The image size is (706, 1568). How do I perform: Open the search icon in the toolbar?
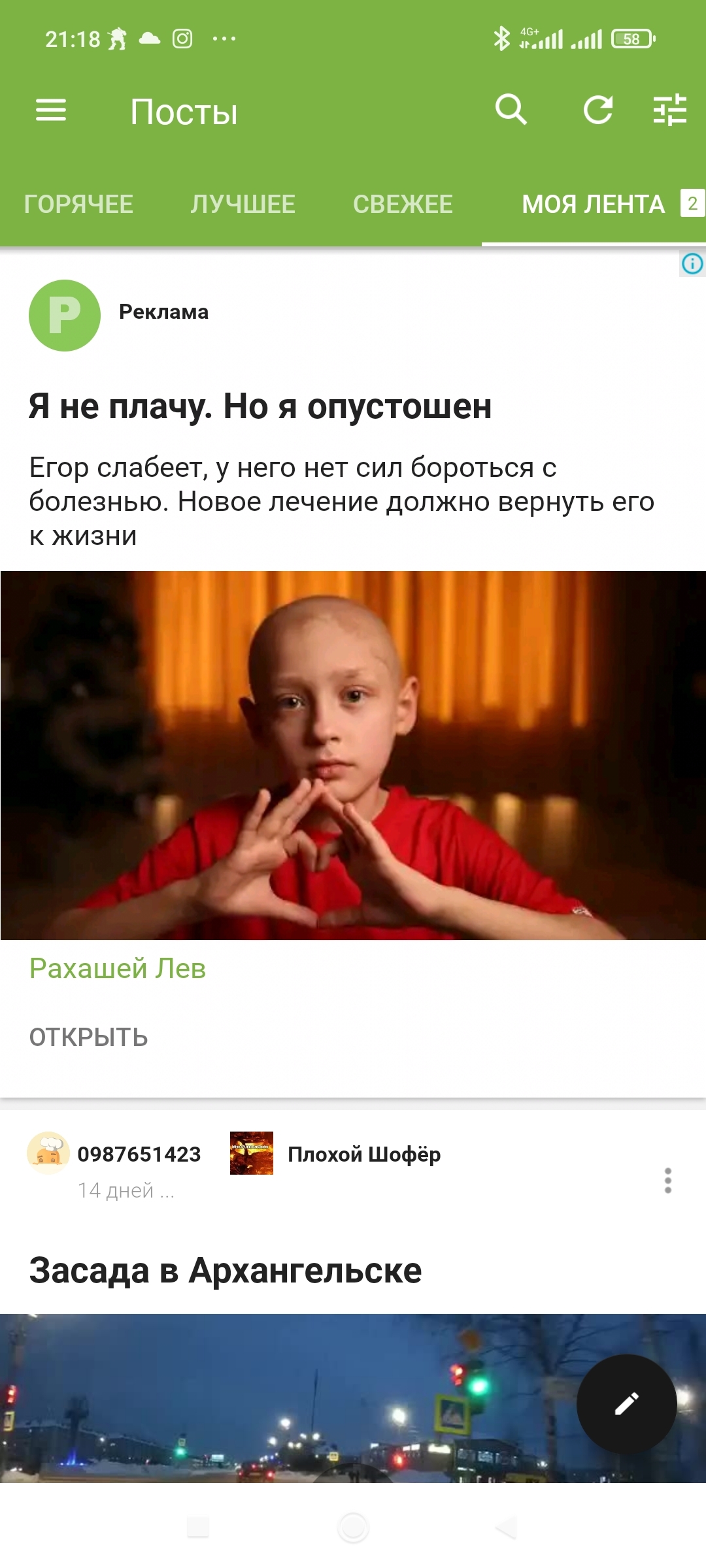pyautogui.click(x=511, y=110)
